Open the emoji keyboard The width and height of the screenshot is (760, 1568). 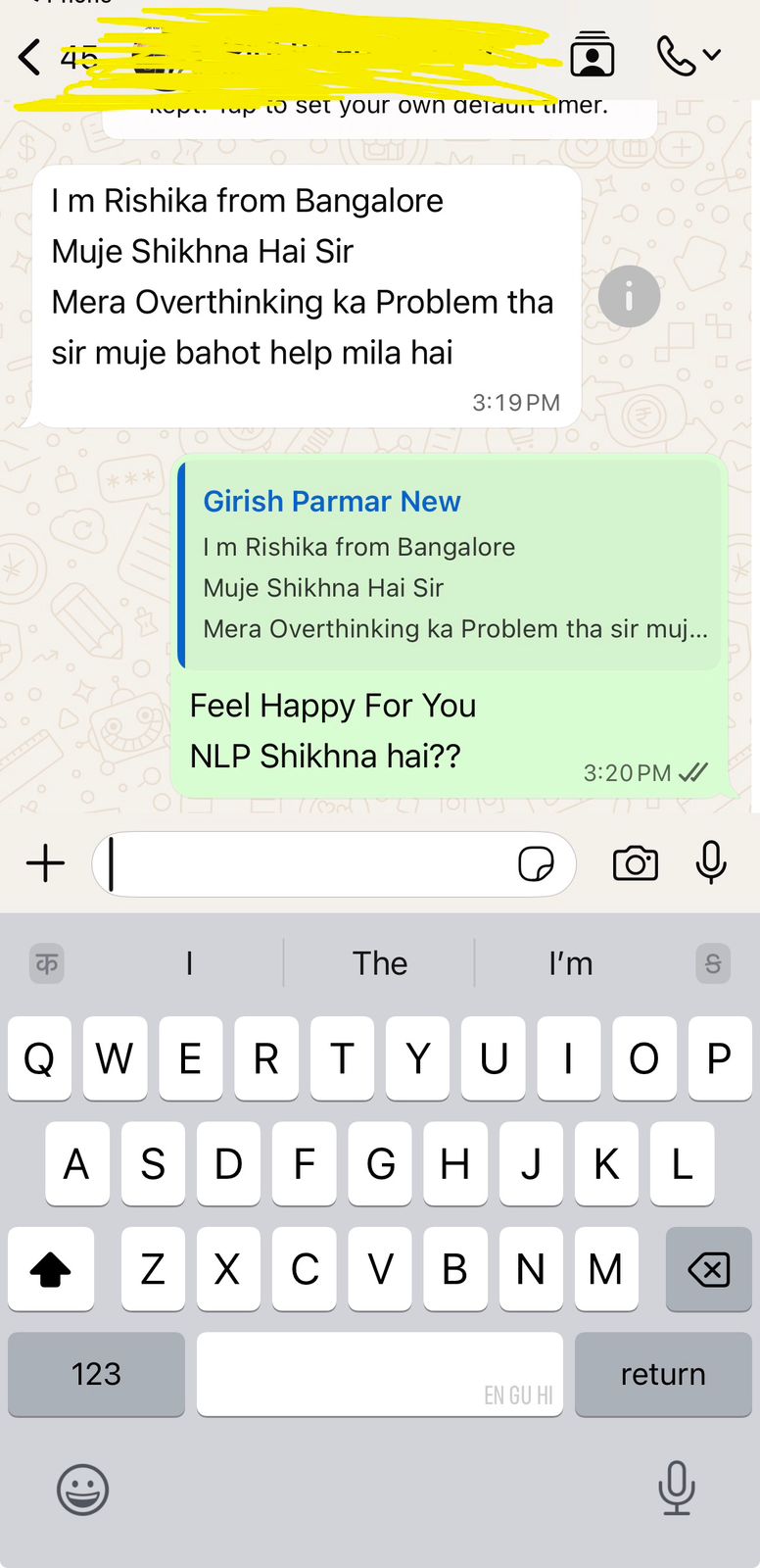pyautogui.click(x=82, y=1490)
